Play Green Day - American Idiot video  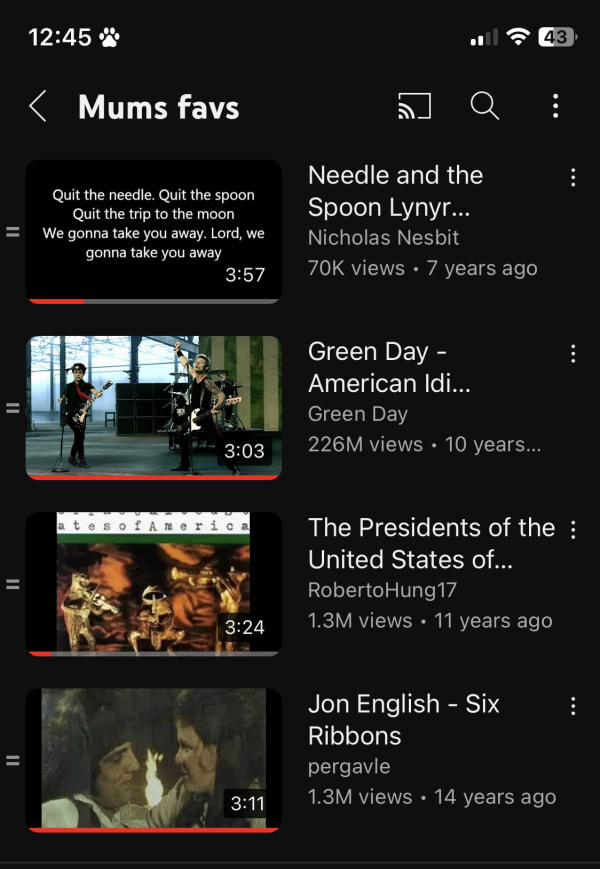153,407
